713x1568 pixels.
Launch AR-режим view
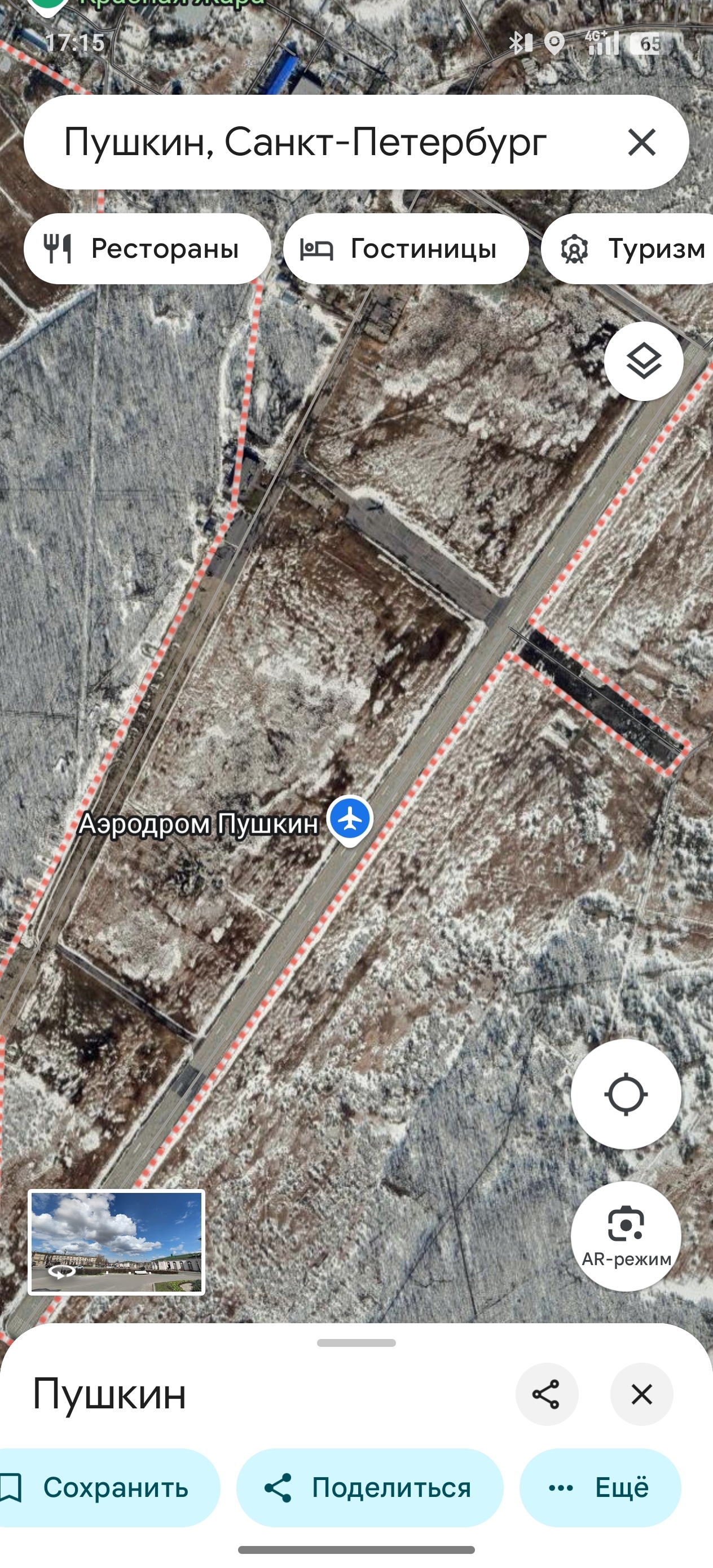point(626,1237)
